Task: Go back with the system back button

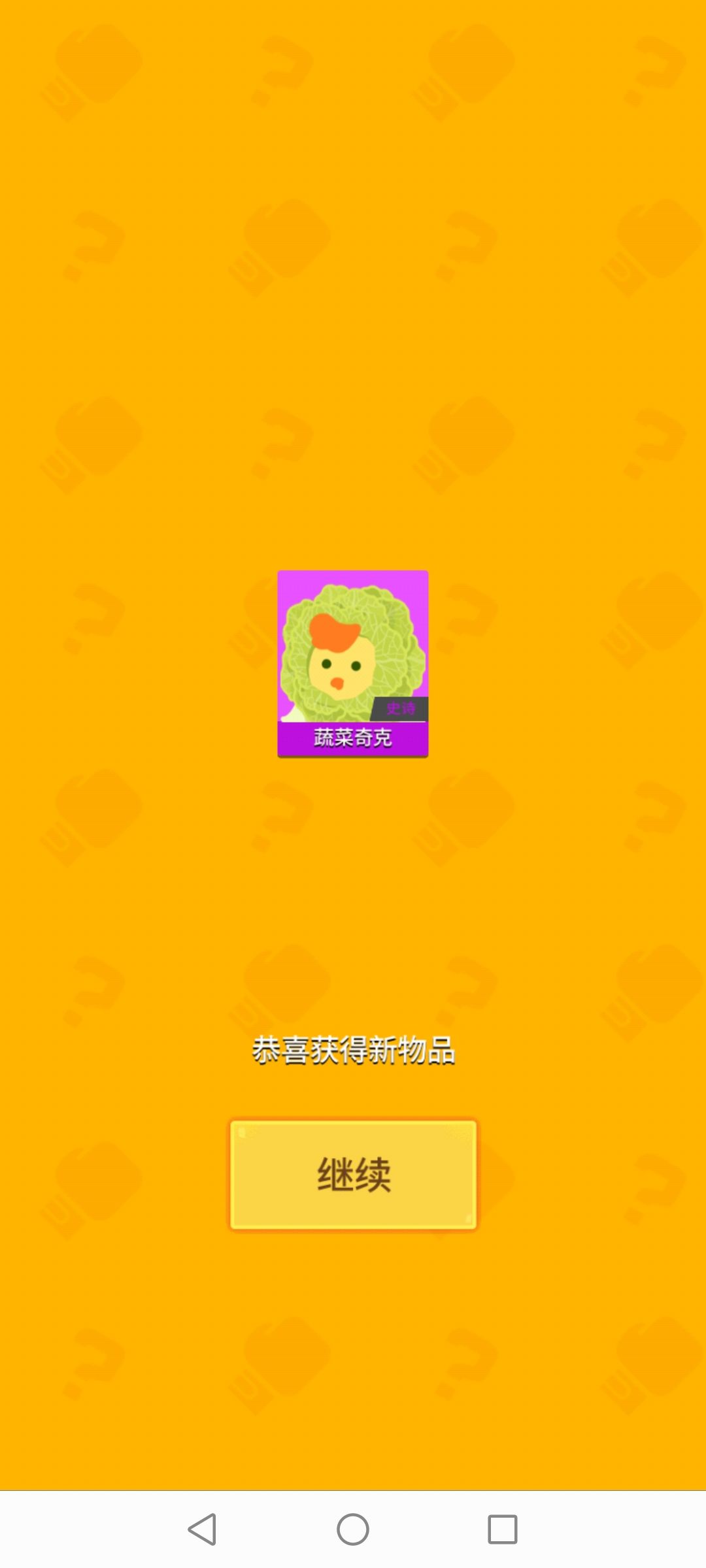Action: [202, 1529]
